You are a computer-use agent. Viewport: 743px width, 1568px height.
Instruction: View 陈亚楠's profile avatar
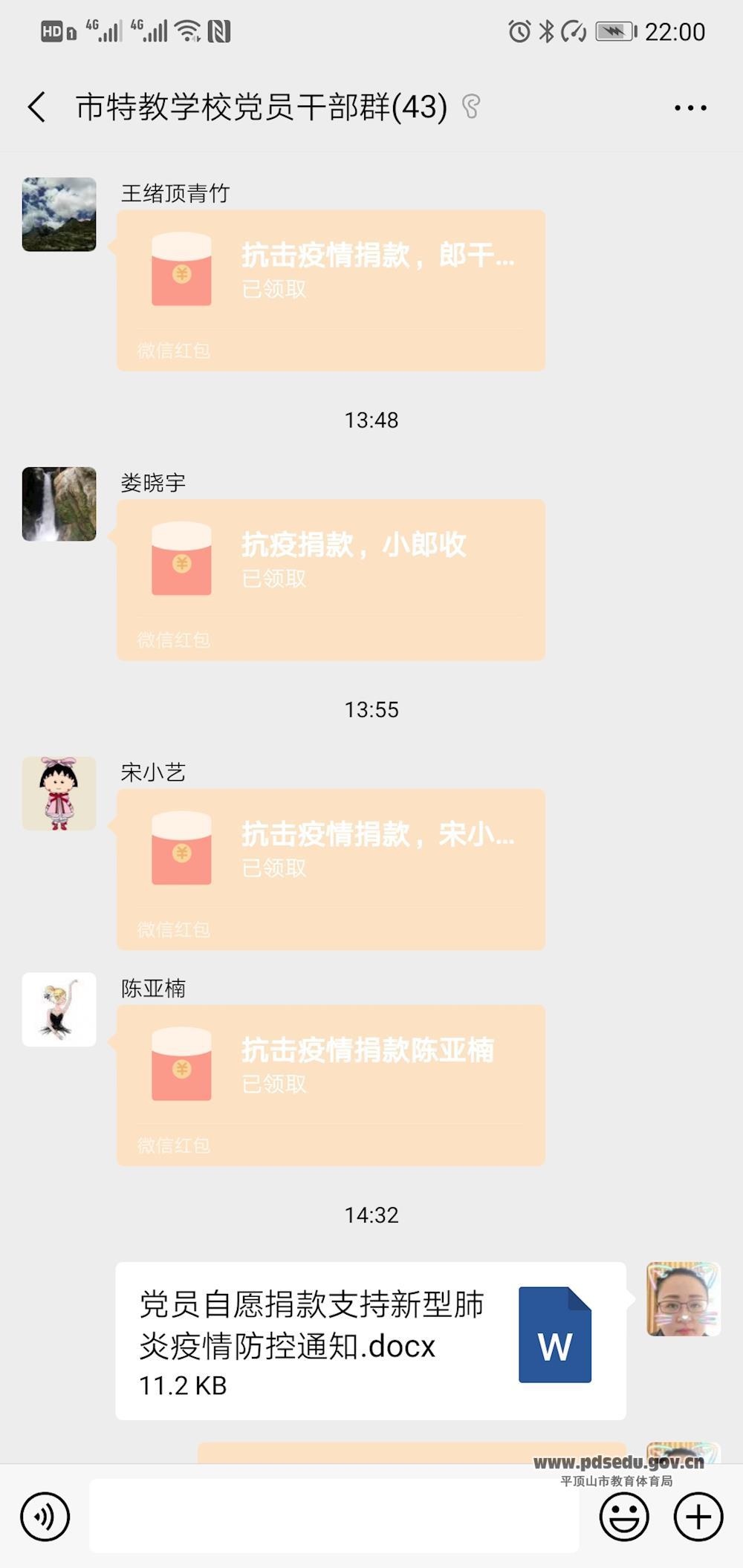click(x=59, y=1009)
